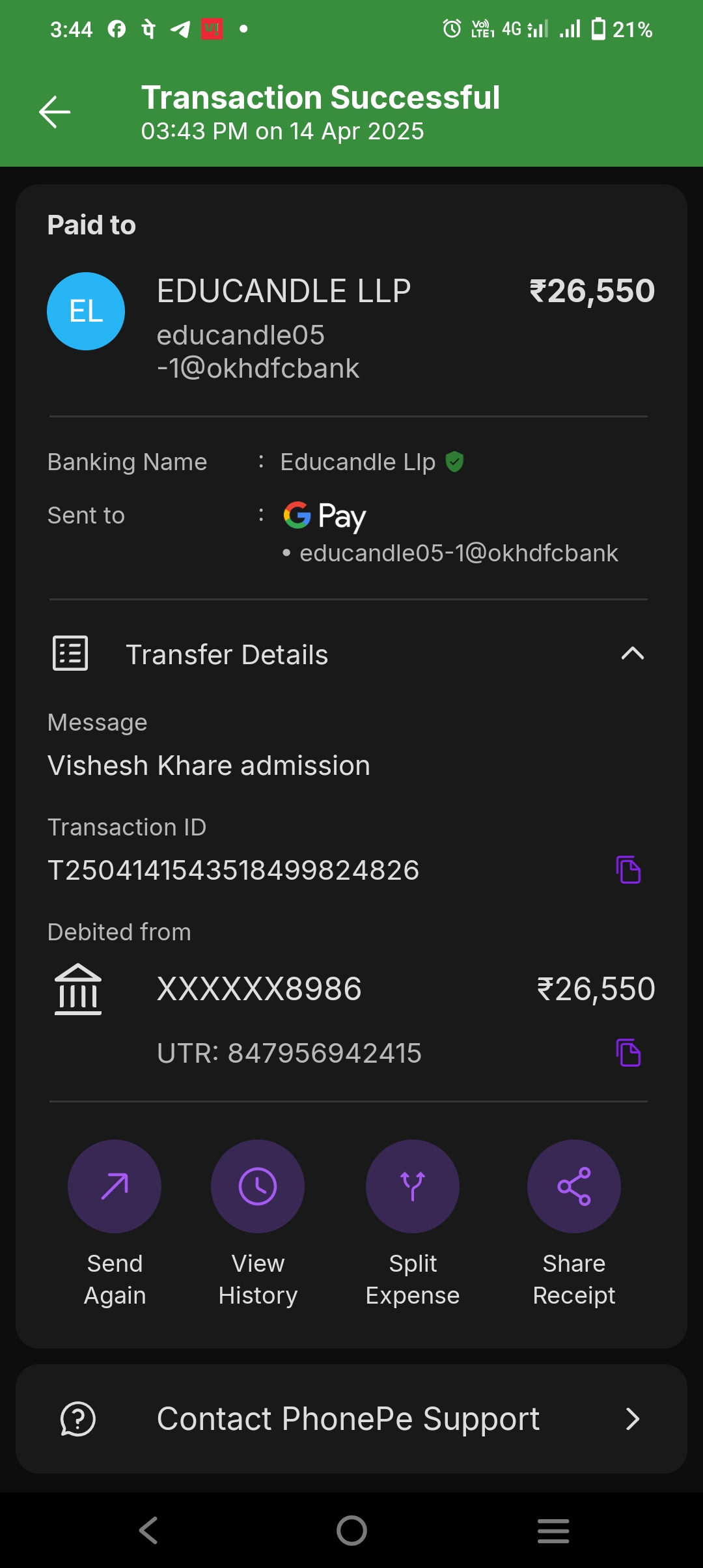Image resolution: width=703 pixels, height=1568 pixels.
Task: Tap the system home button
Action: point(351,1530)
